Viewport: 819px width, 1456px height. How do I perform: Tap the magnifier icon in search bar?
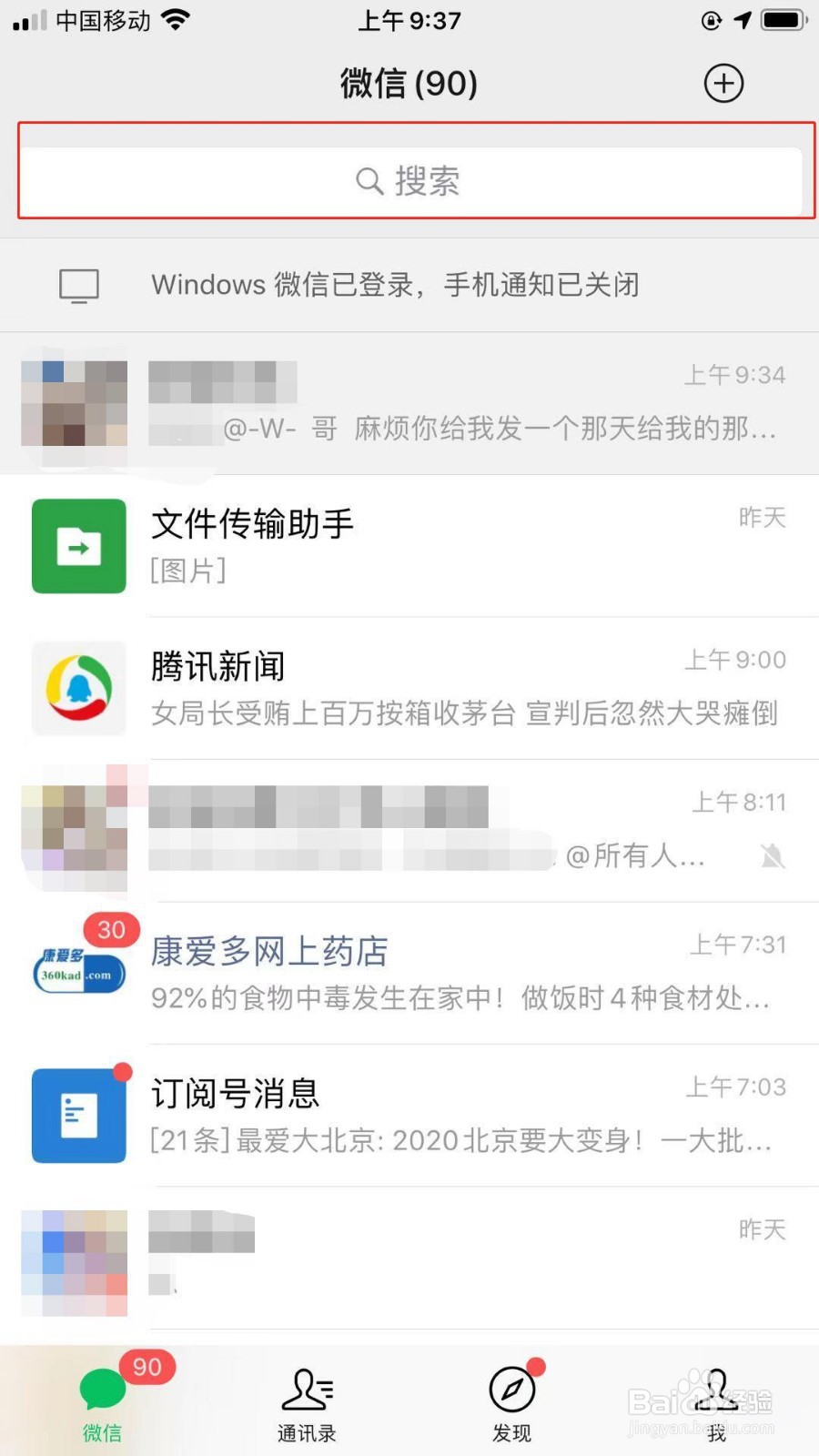[x=369, y=181]
